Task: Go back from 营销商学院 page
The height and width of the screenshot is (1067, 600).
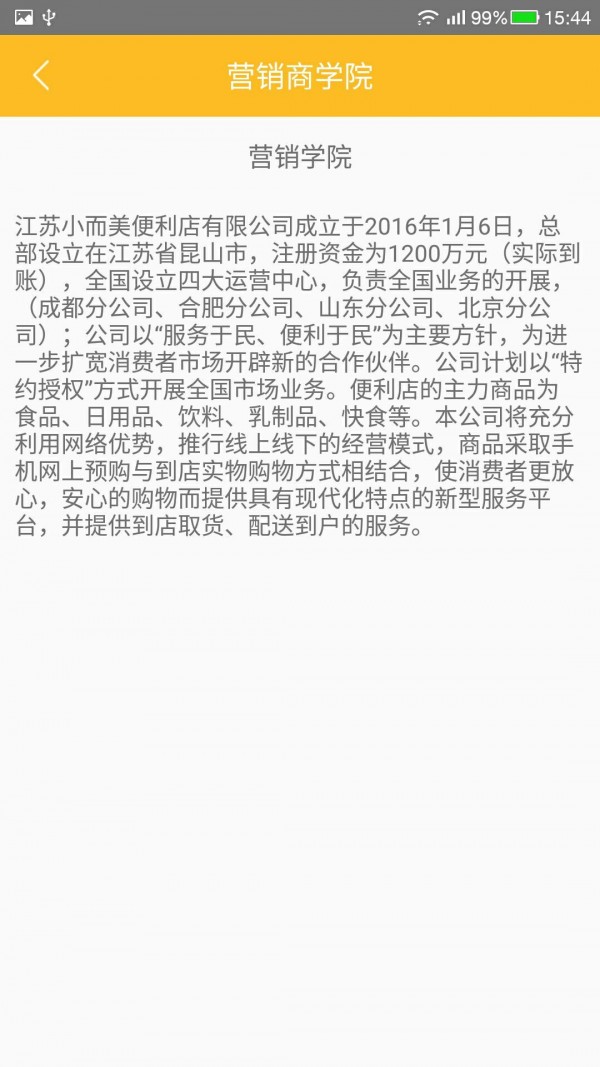Action: point(41,76)
